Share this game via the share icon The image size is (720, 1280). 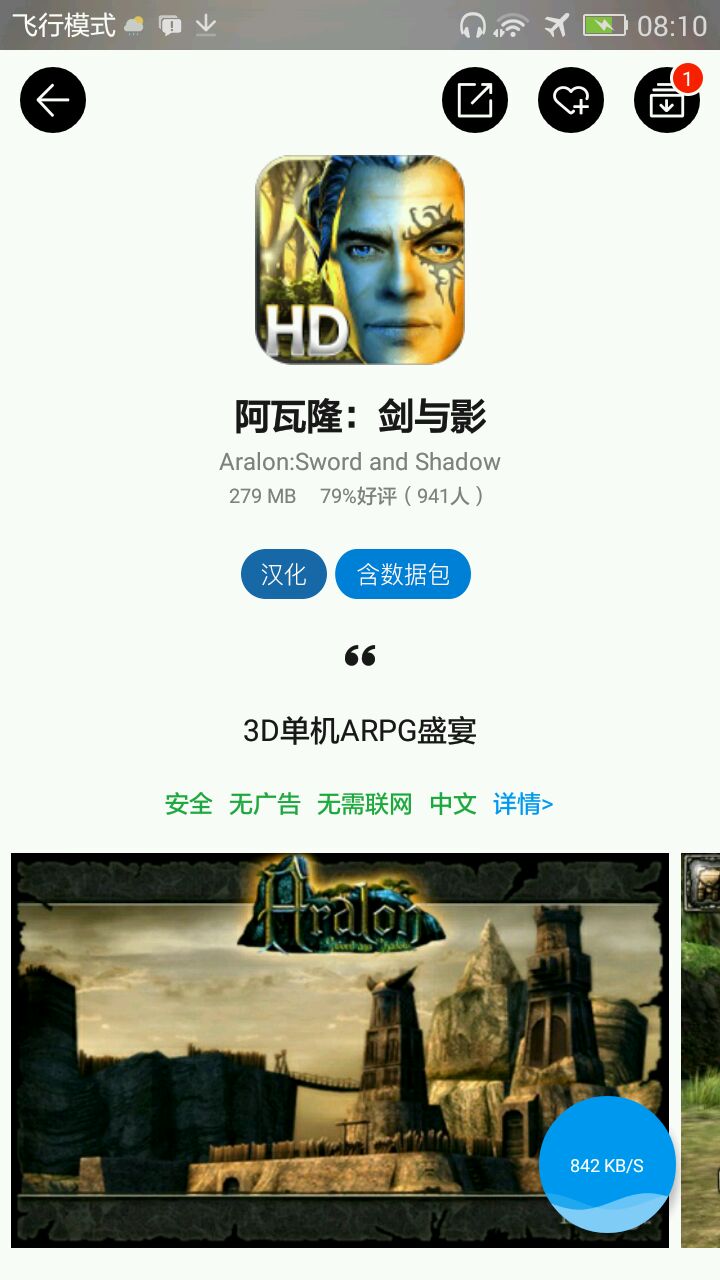point(475,100)
